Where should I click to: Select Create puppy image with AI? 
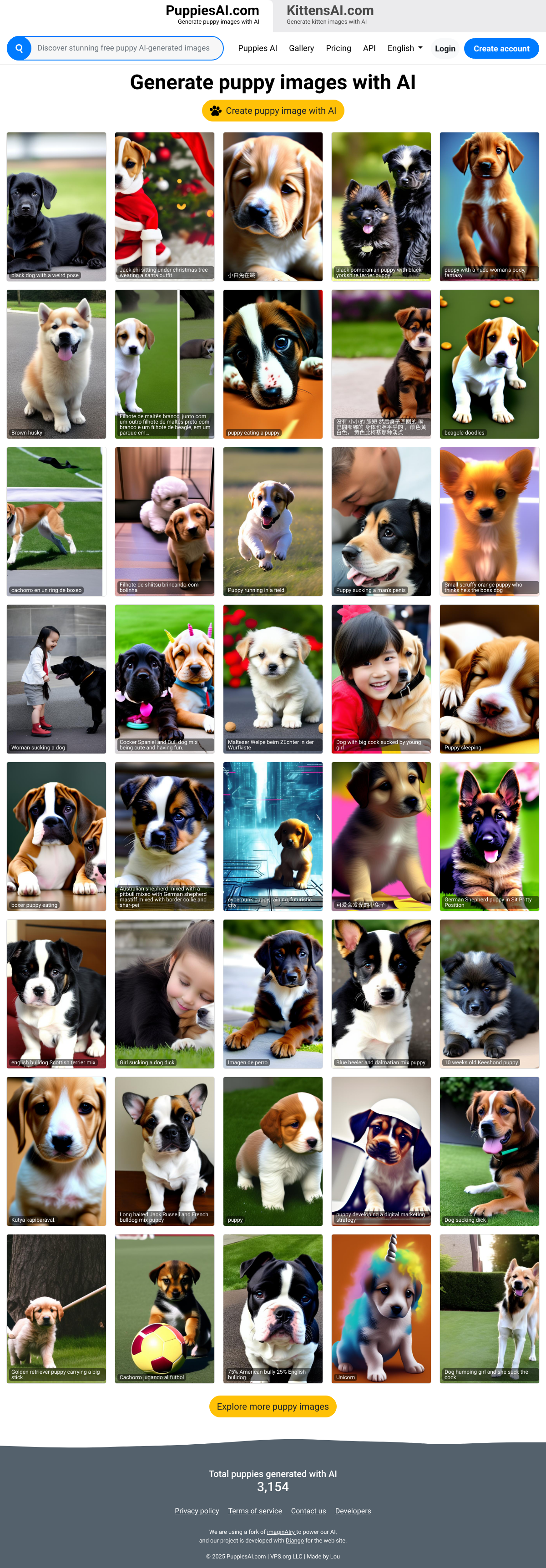tap(273, 111)
